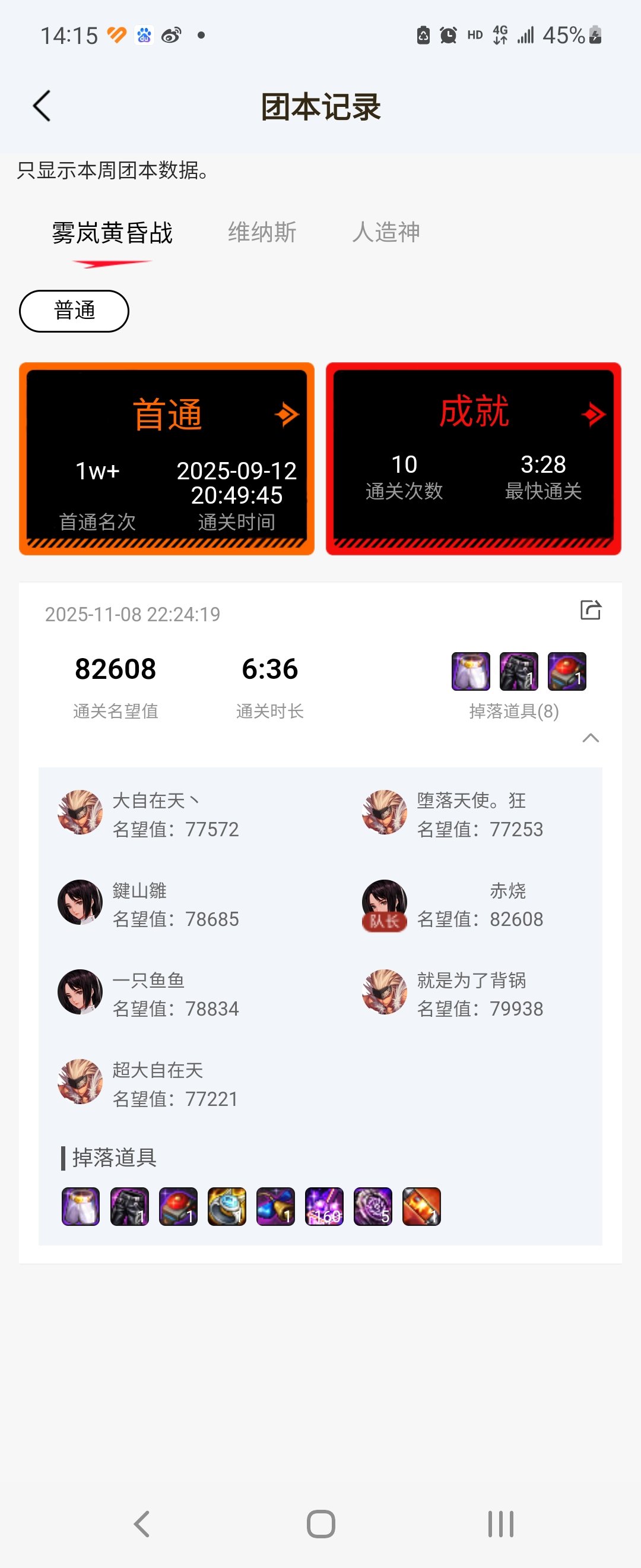Open the x5 dark rose item icon

pos(373,1207)
